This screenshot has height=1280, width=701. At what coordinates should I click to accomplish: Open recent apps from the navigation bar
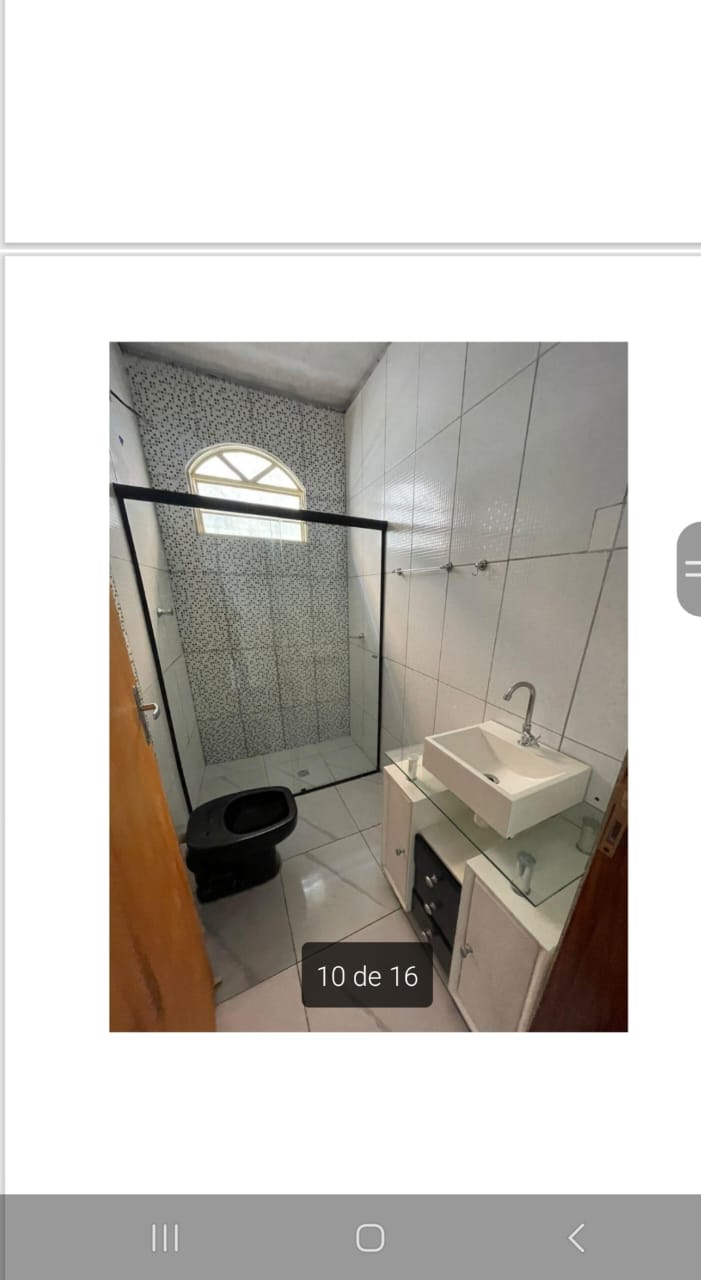[165, 1238]
